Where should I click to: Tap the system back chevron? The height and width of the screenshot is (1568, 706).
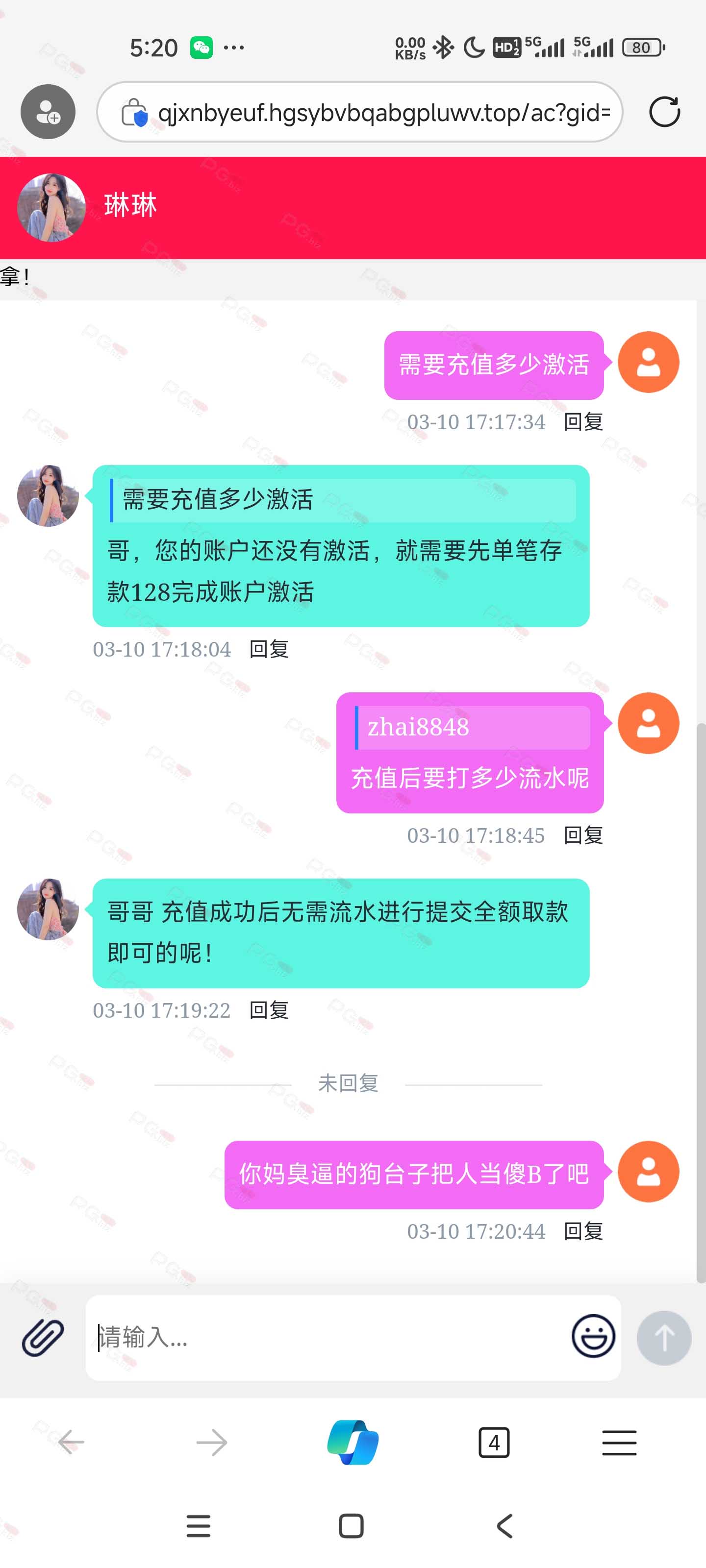click(504, 1526)
